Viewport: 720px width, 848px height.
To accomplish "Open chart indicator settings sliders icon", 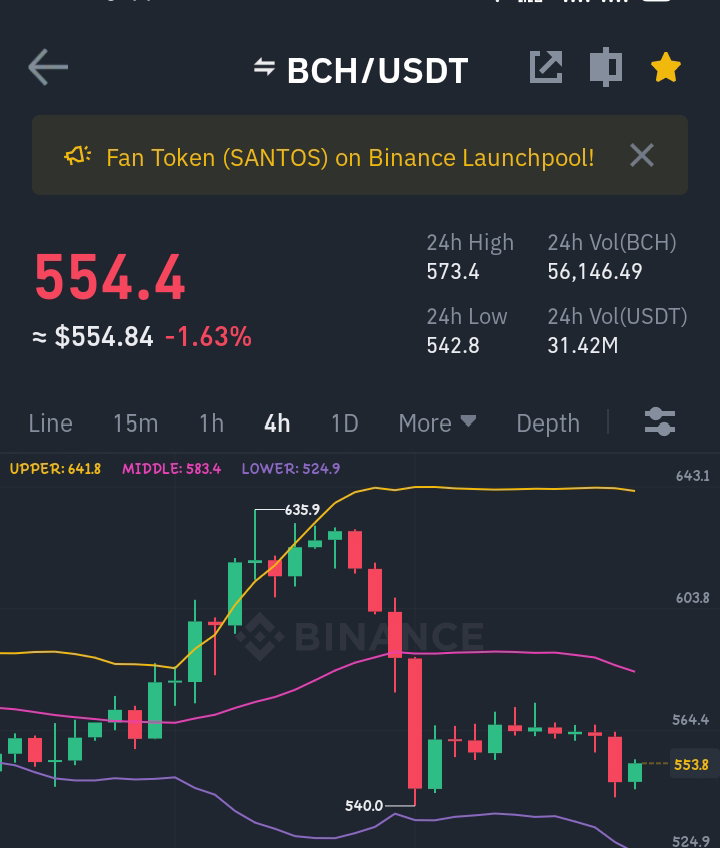I will coord(660,422).
